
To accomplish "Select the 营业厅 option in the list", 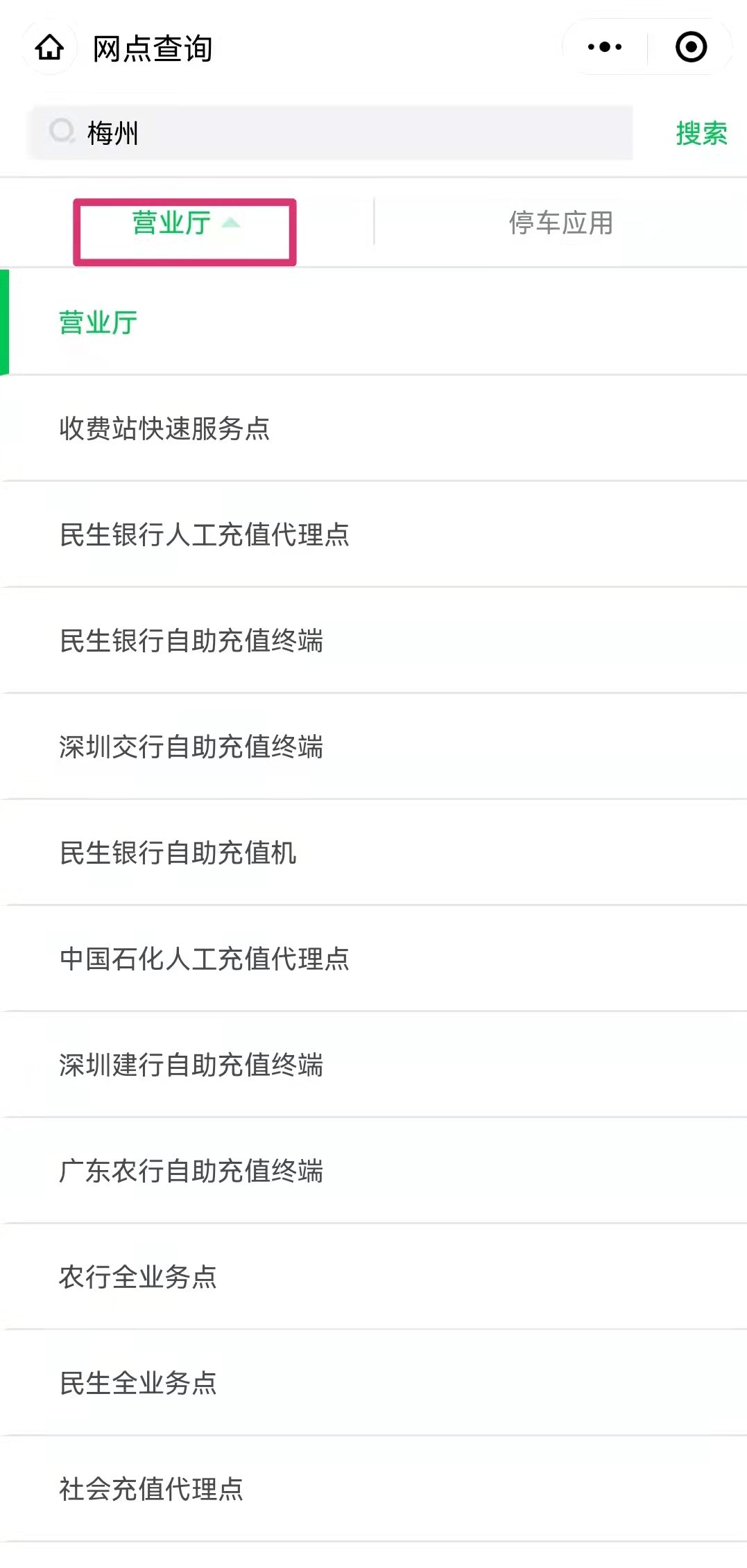I will [98, 323].
